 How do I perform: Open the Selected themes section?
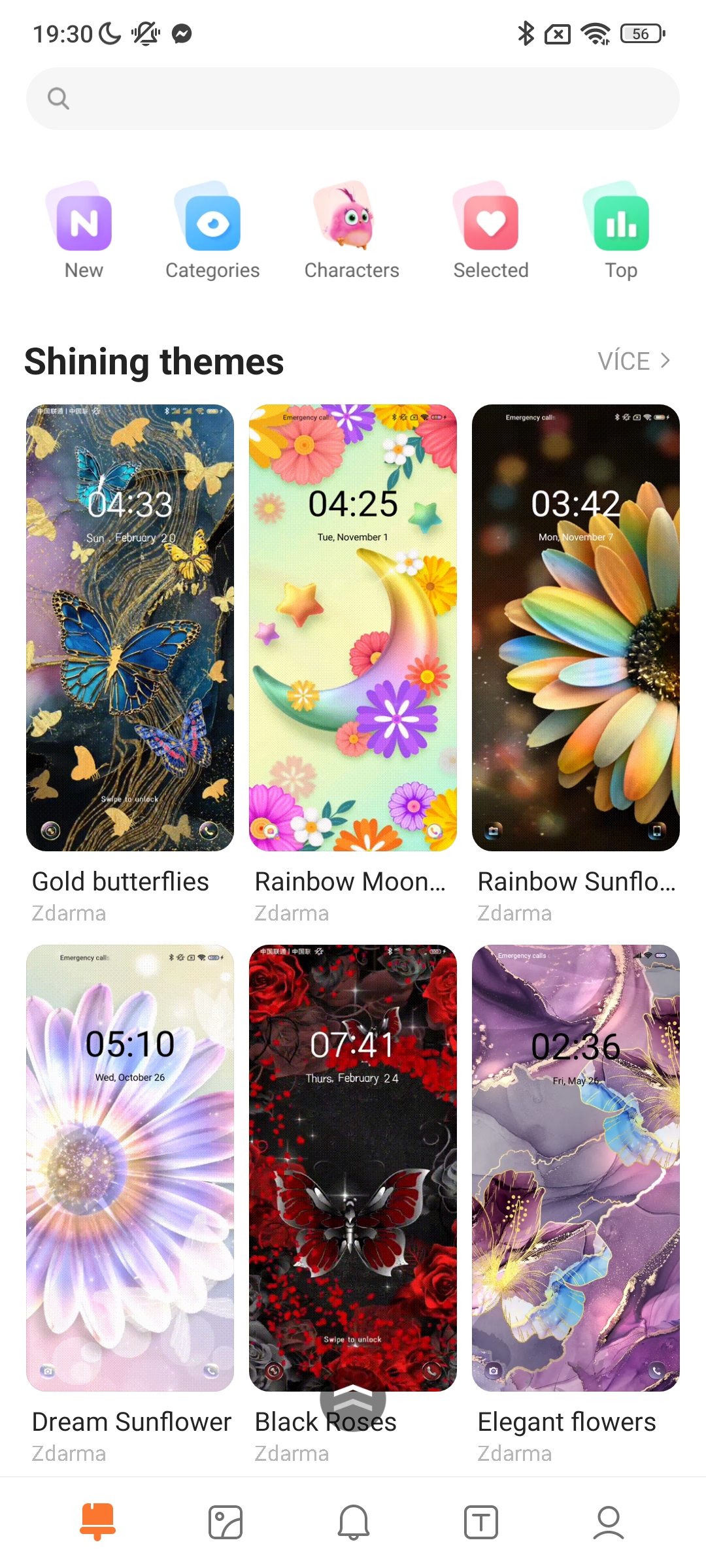[x=491, y=231]
